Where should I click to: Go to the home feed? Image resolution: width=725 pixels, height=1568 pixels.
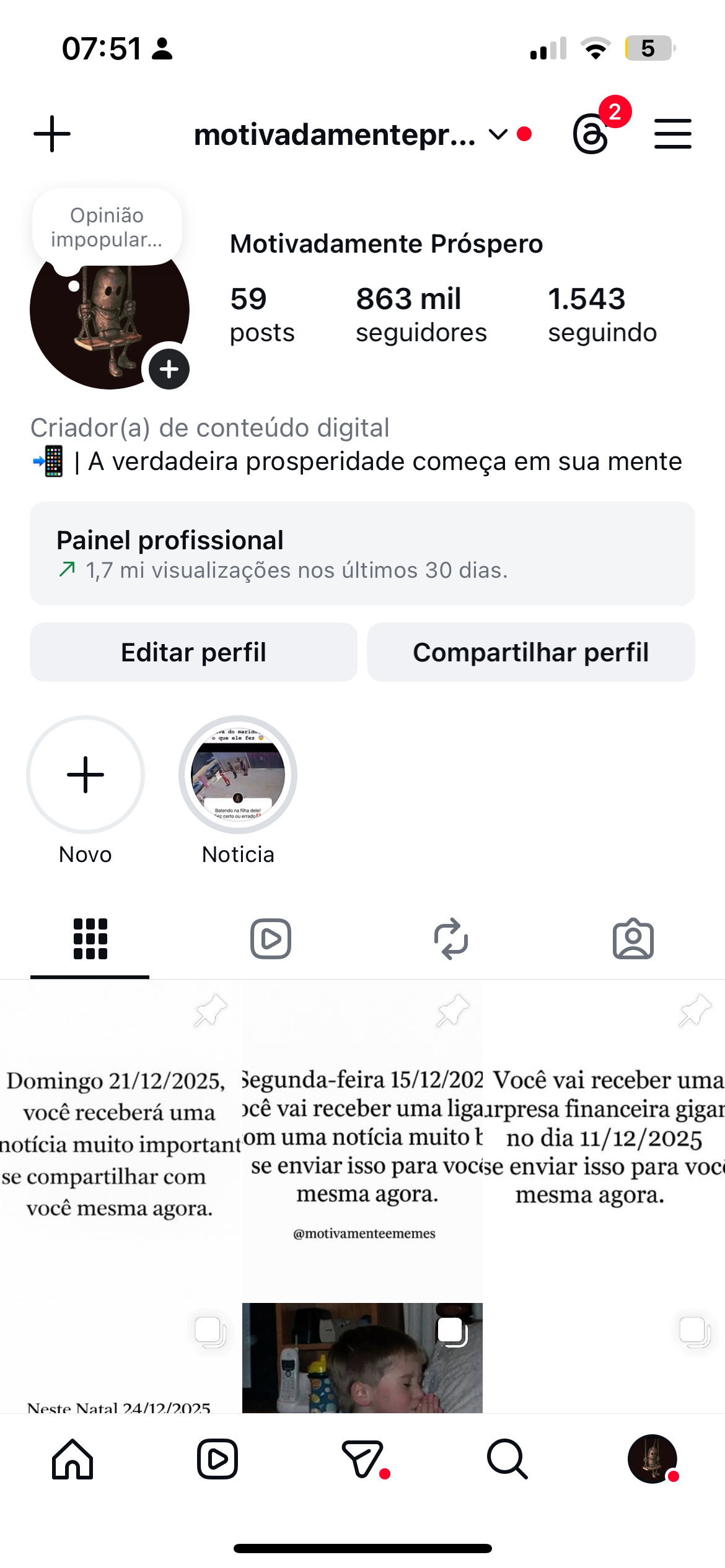[72, 1459]
